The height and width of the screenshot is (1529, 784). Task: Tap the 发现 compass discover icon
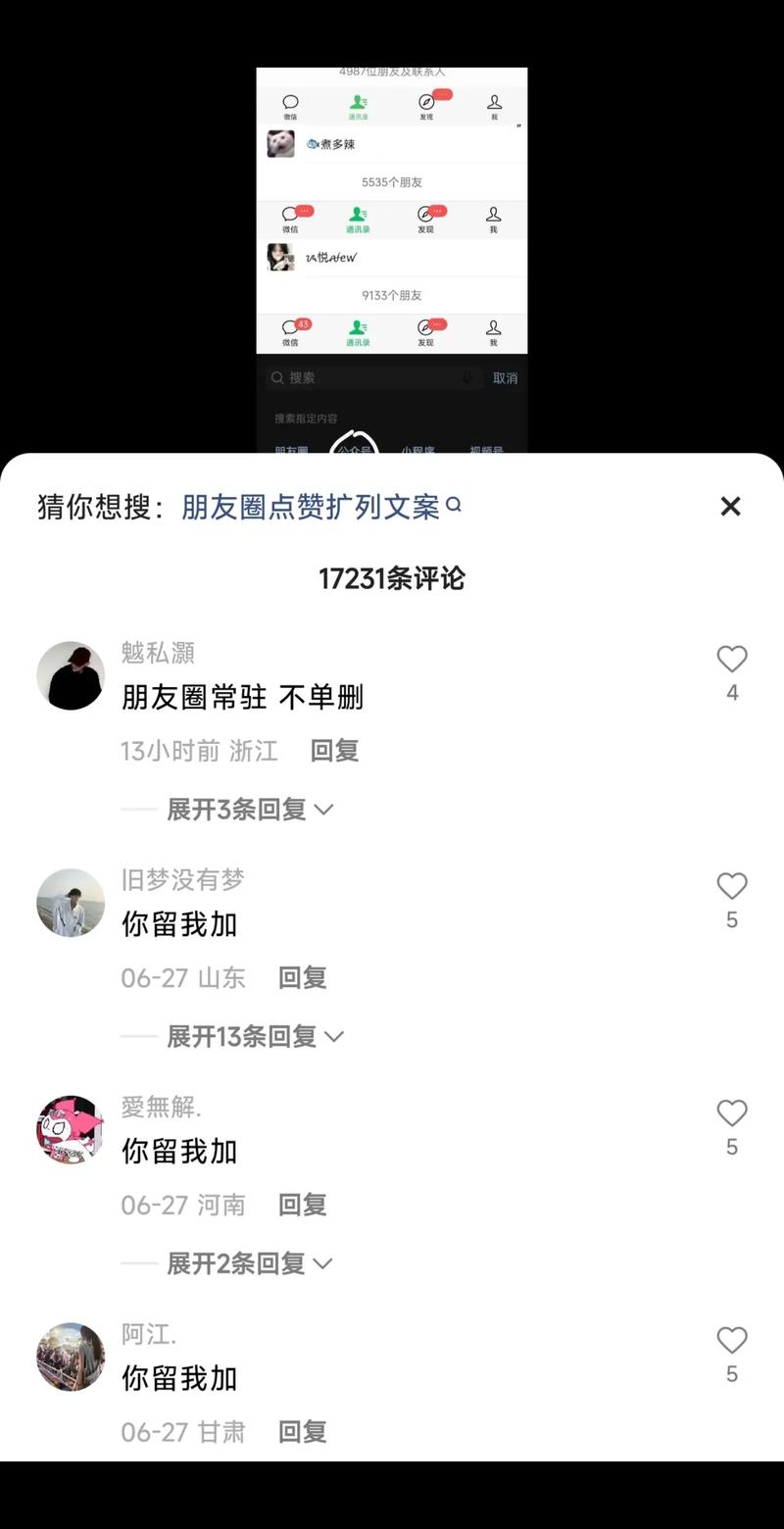click(x=425, y=103)
